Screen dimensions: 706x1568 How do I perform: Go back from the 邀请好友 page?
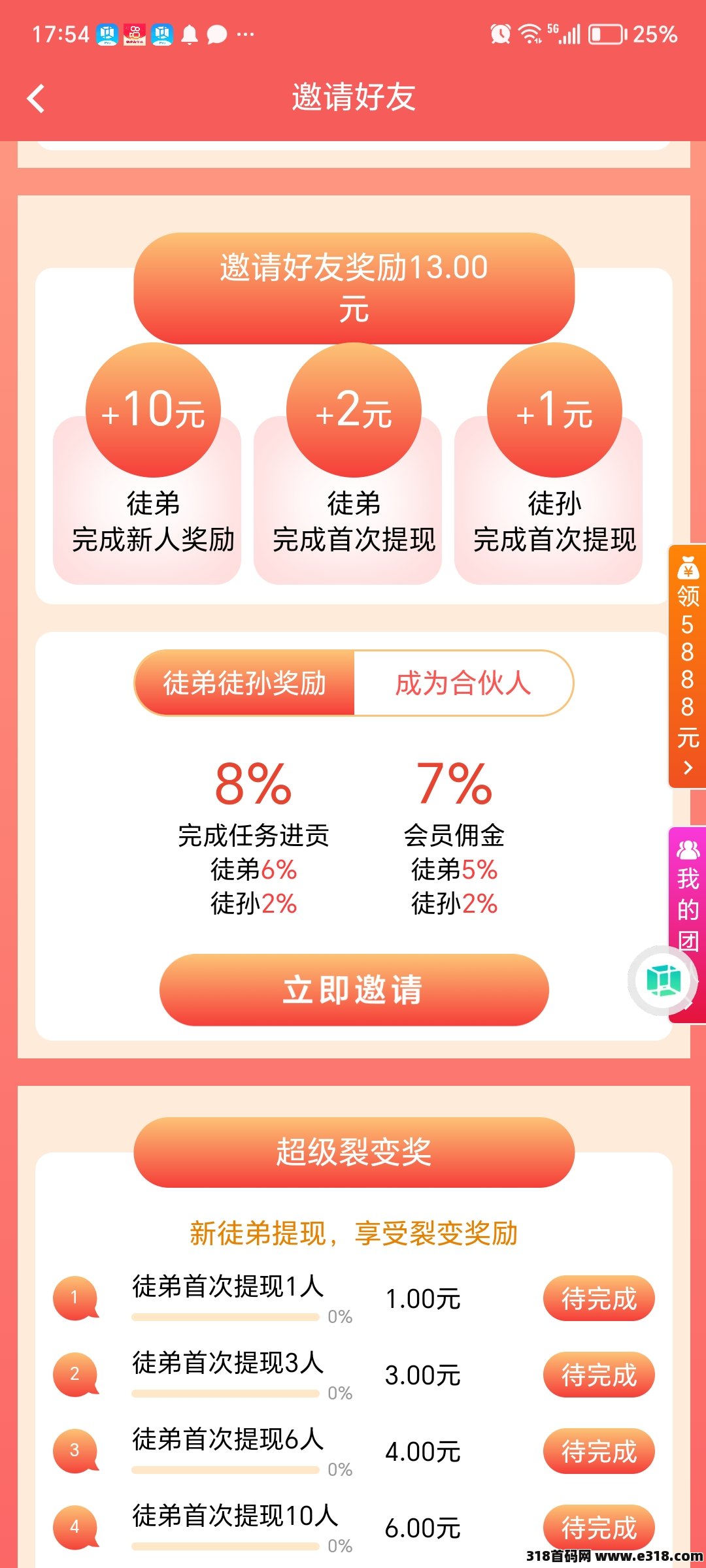(36, 99)
